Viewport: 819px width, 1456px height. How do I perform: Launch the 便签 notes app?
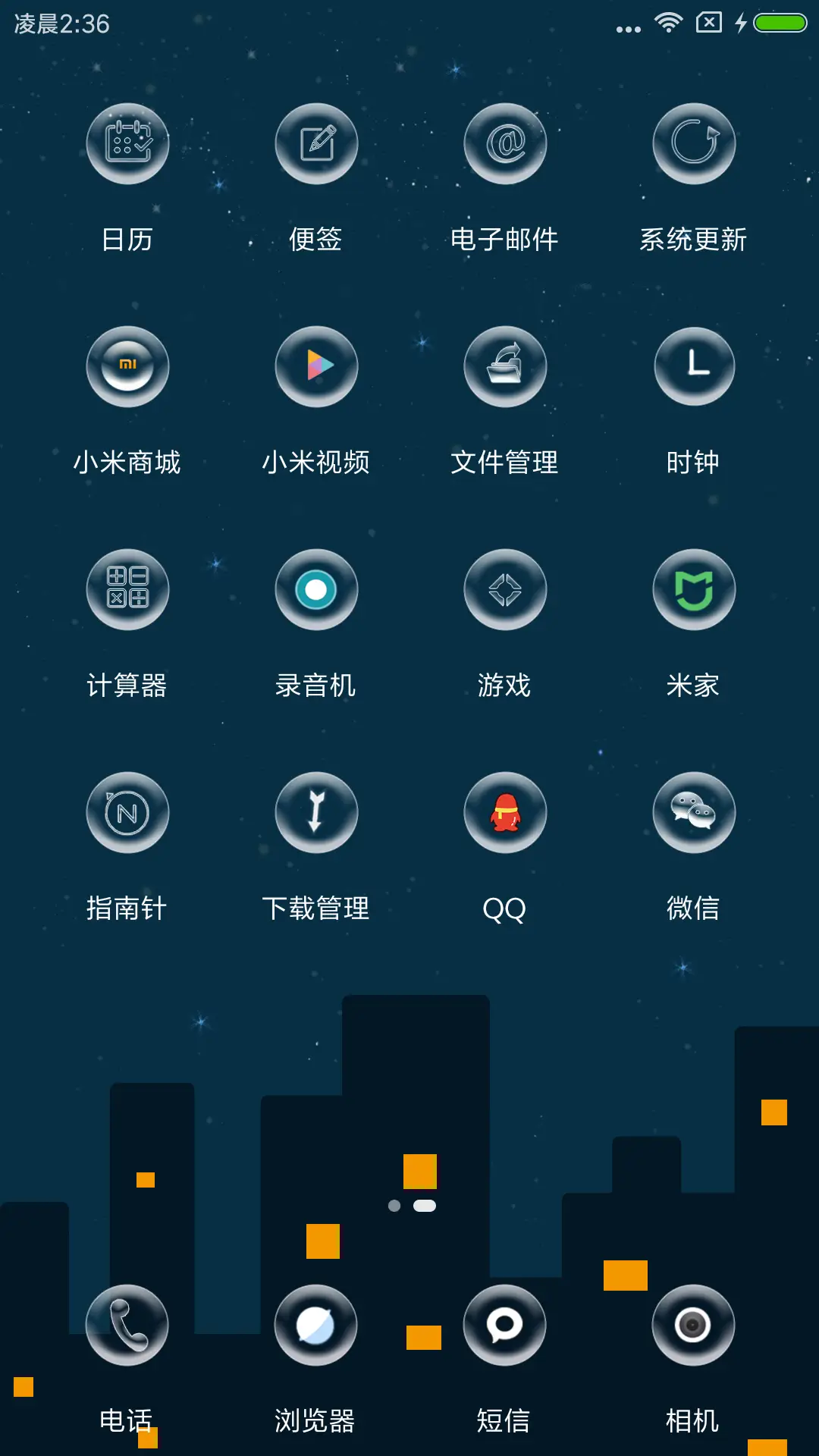[316, 145]
